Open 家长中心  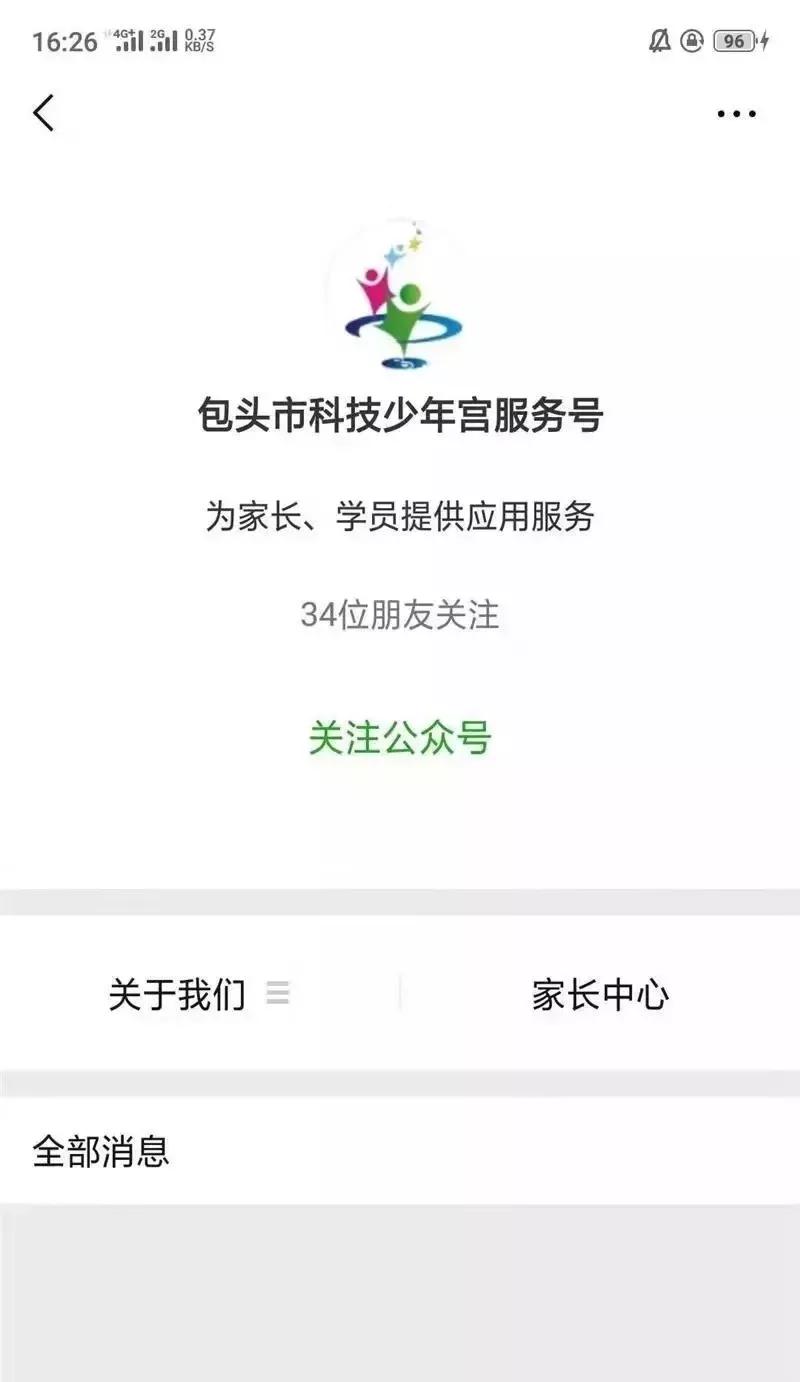pos(600,994)
